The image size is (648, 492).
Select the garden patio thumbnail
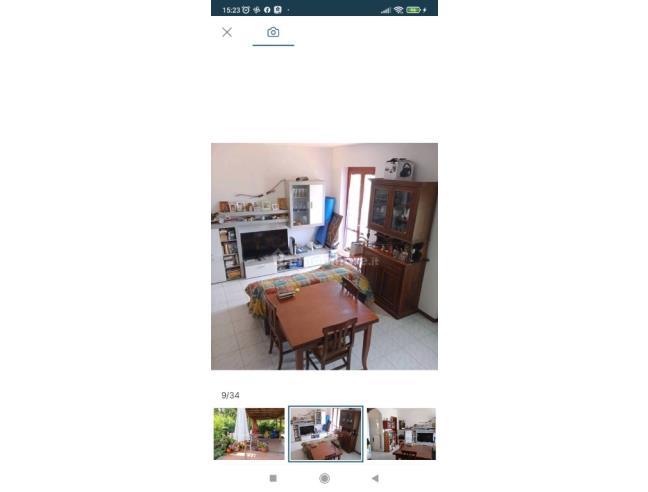(248, 433)
